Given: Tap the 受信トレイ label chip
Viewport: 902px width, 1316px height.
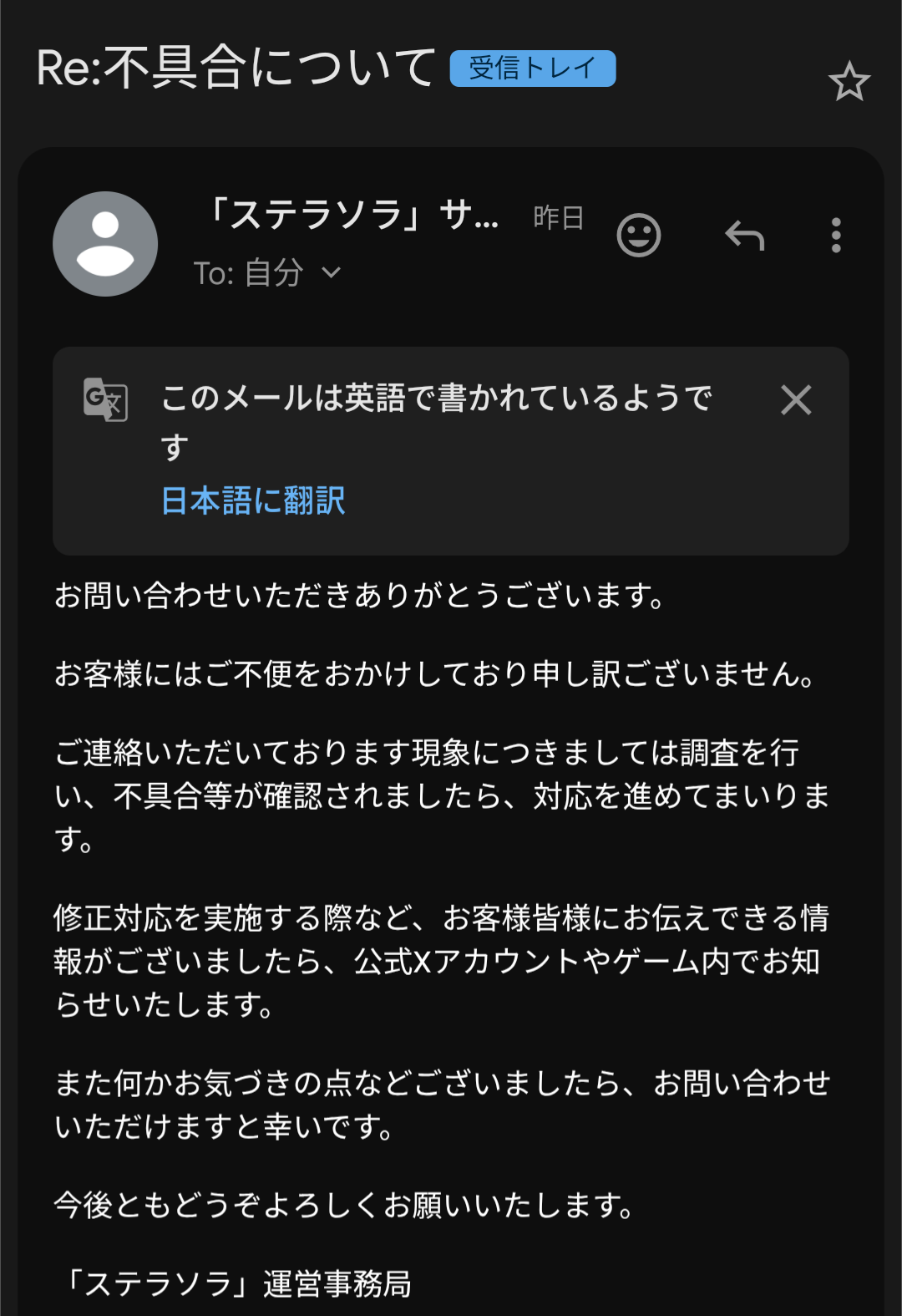Looking at the screenshot, I should coord(533,69).
